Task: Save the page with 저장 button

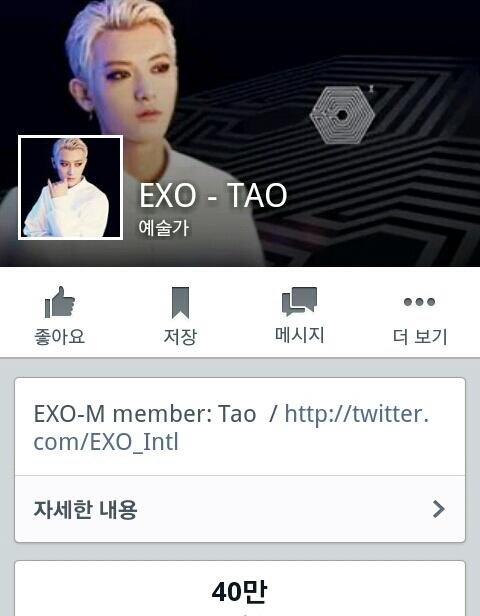Action: (180, 315)
